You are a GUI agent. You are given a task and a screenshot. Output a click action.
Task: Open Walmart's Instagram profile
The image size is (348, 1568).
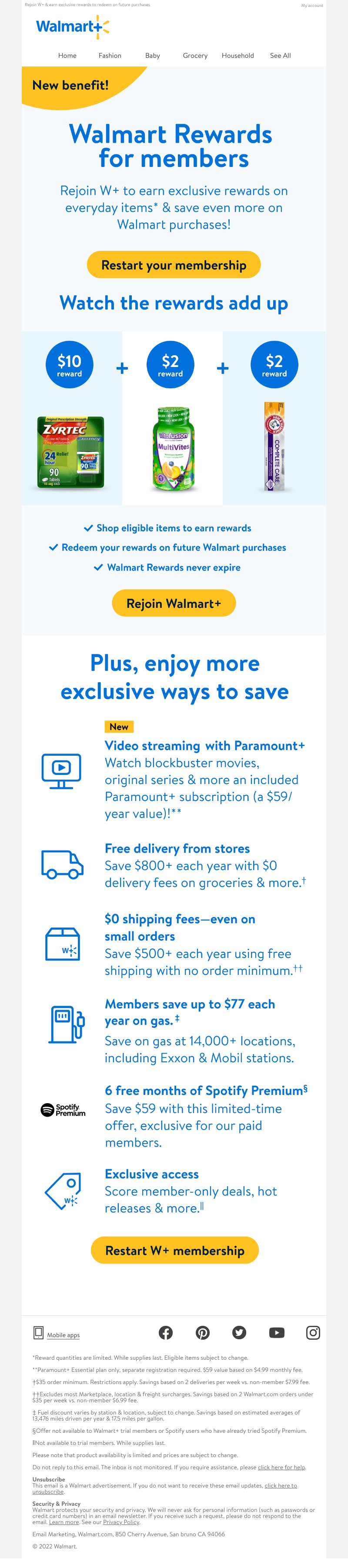pos(313,1333)
